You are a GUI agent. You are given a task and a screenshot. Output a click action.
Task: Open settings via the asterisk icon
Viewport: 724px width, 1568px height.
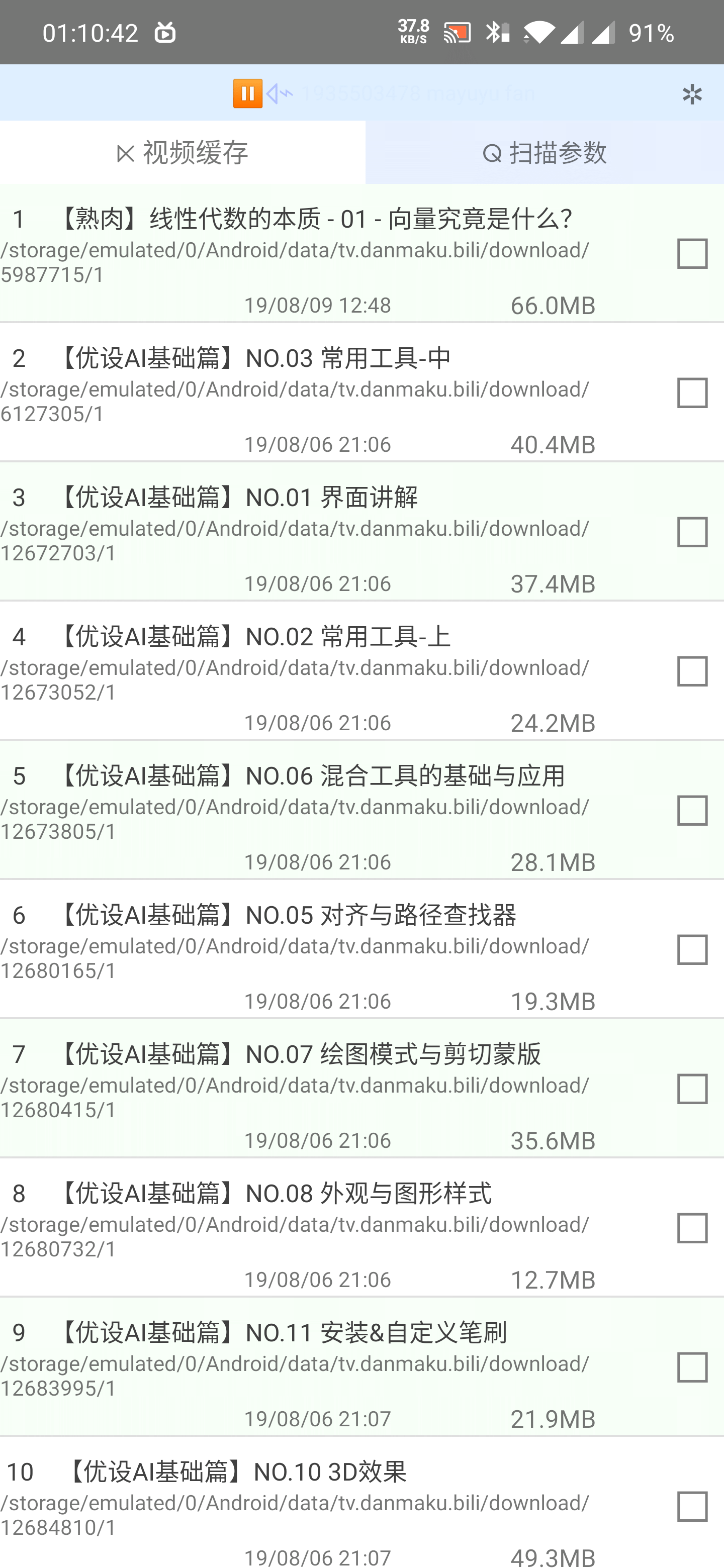(x=692, y=94)
